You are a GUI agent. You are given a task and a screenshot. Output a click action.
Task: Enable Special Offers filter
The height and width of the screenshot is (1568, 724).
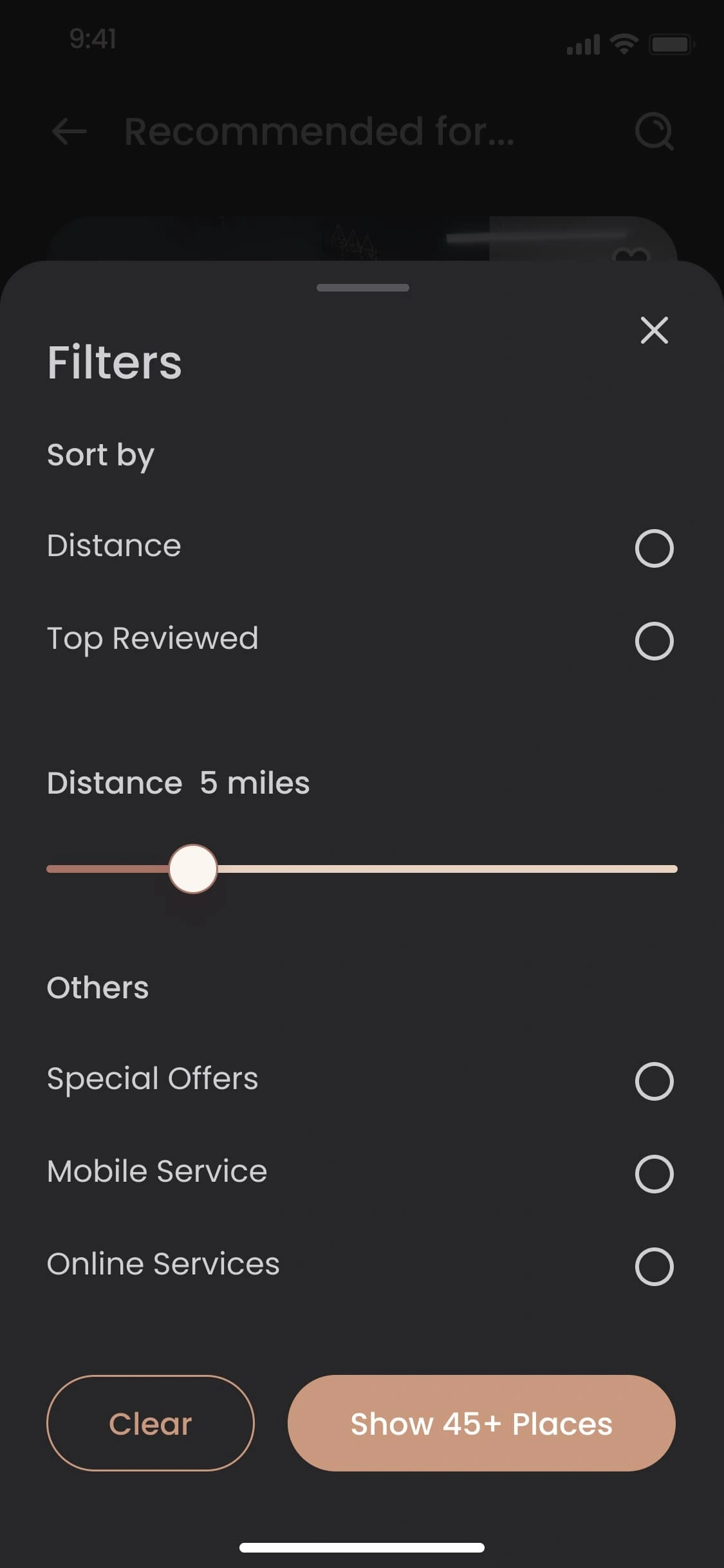(654, 1081)
